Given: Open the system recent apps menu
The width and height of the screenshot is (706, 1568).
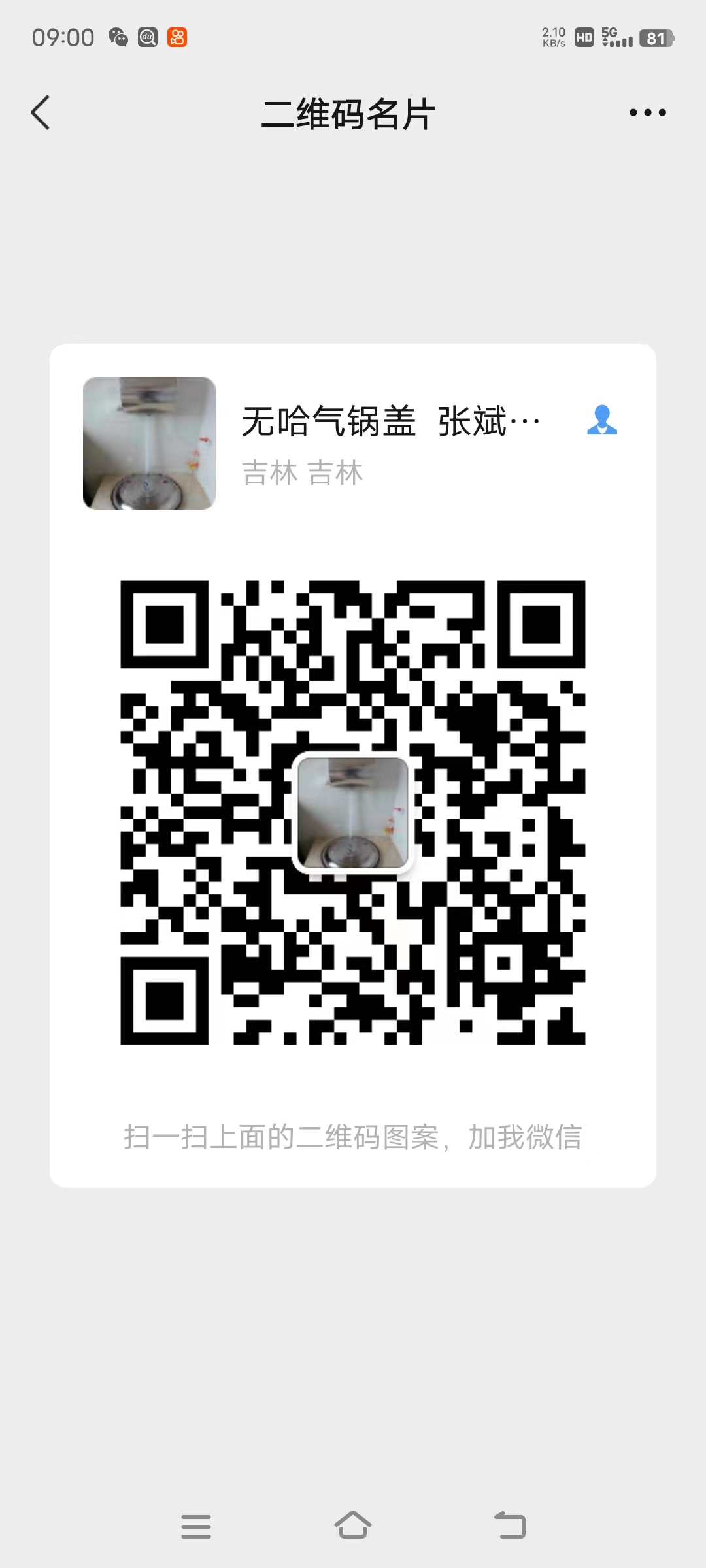Looking at the screenshot, I should tap(196, 1526).
